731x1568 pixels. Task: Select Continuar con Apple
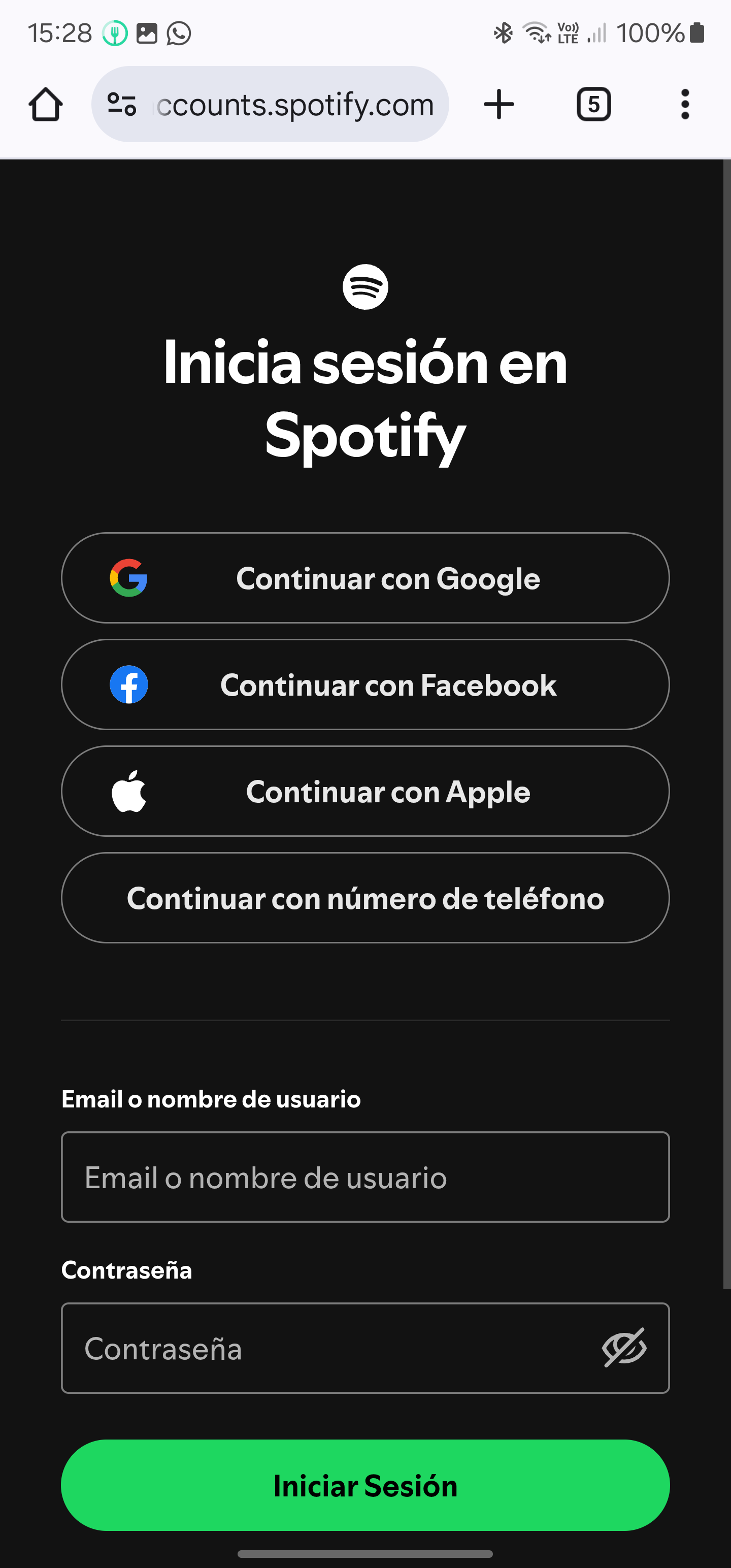365,791
